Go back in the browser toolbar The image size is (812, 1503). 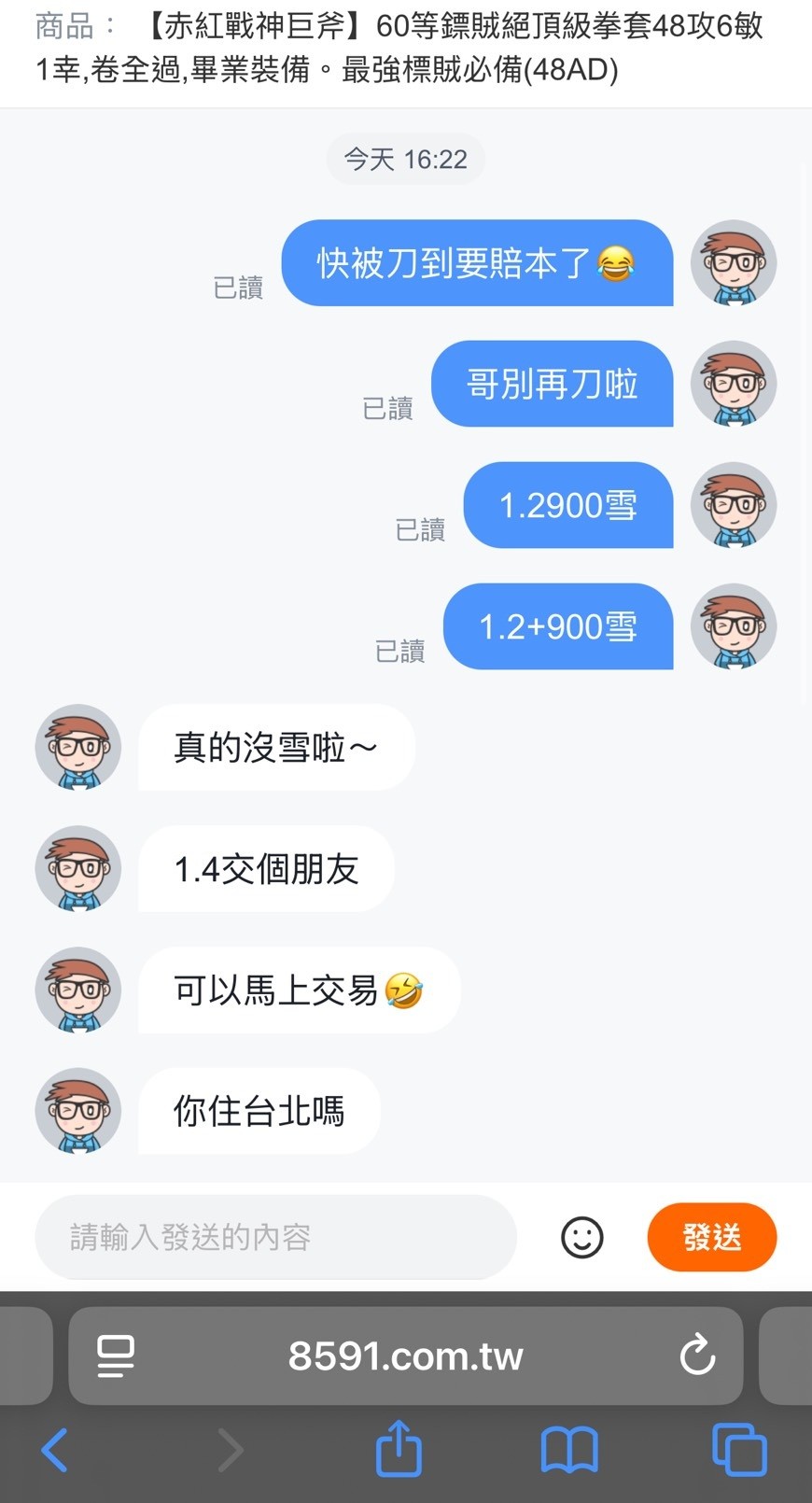(x=55, y=1451)
